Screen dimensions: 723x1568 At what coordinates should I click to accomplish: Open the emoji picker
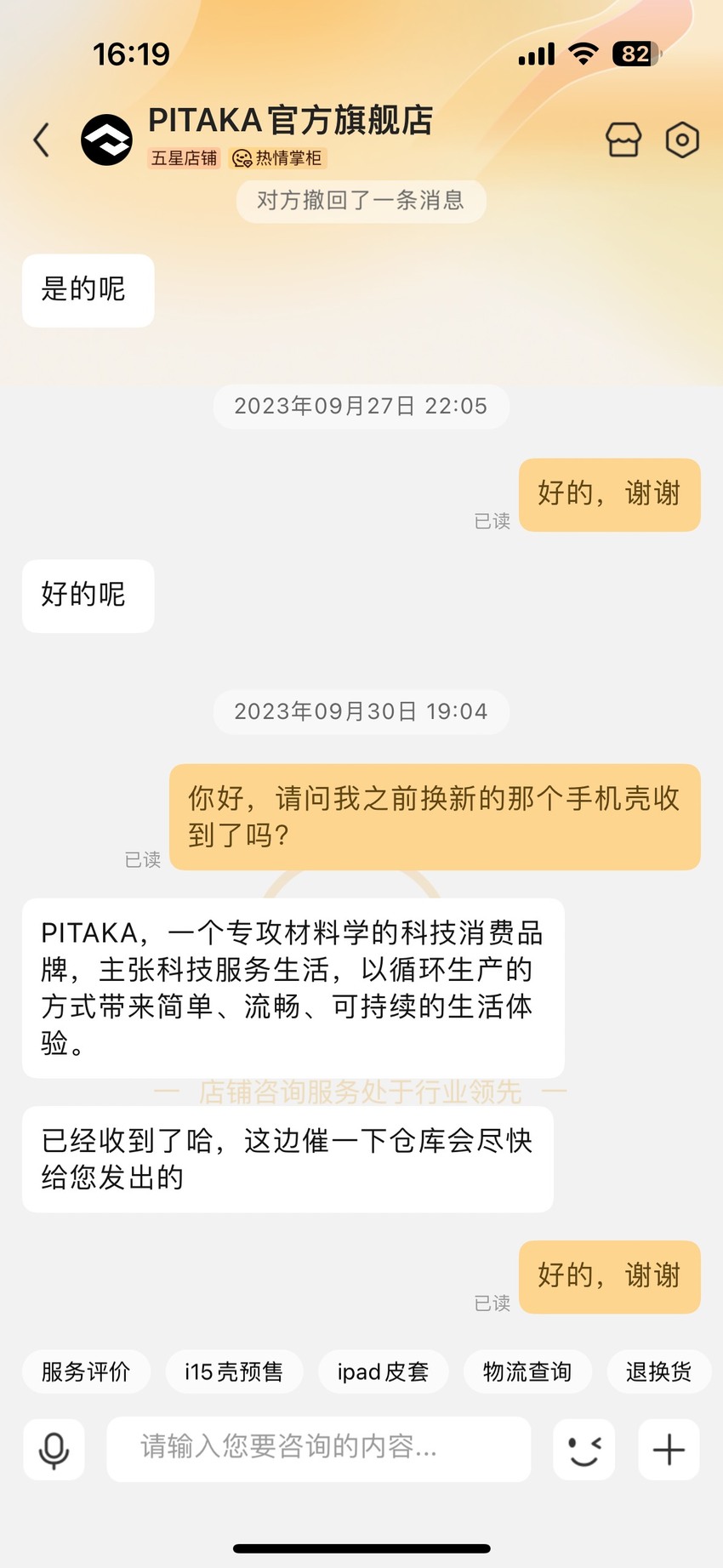[x=584, y=1450]
